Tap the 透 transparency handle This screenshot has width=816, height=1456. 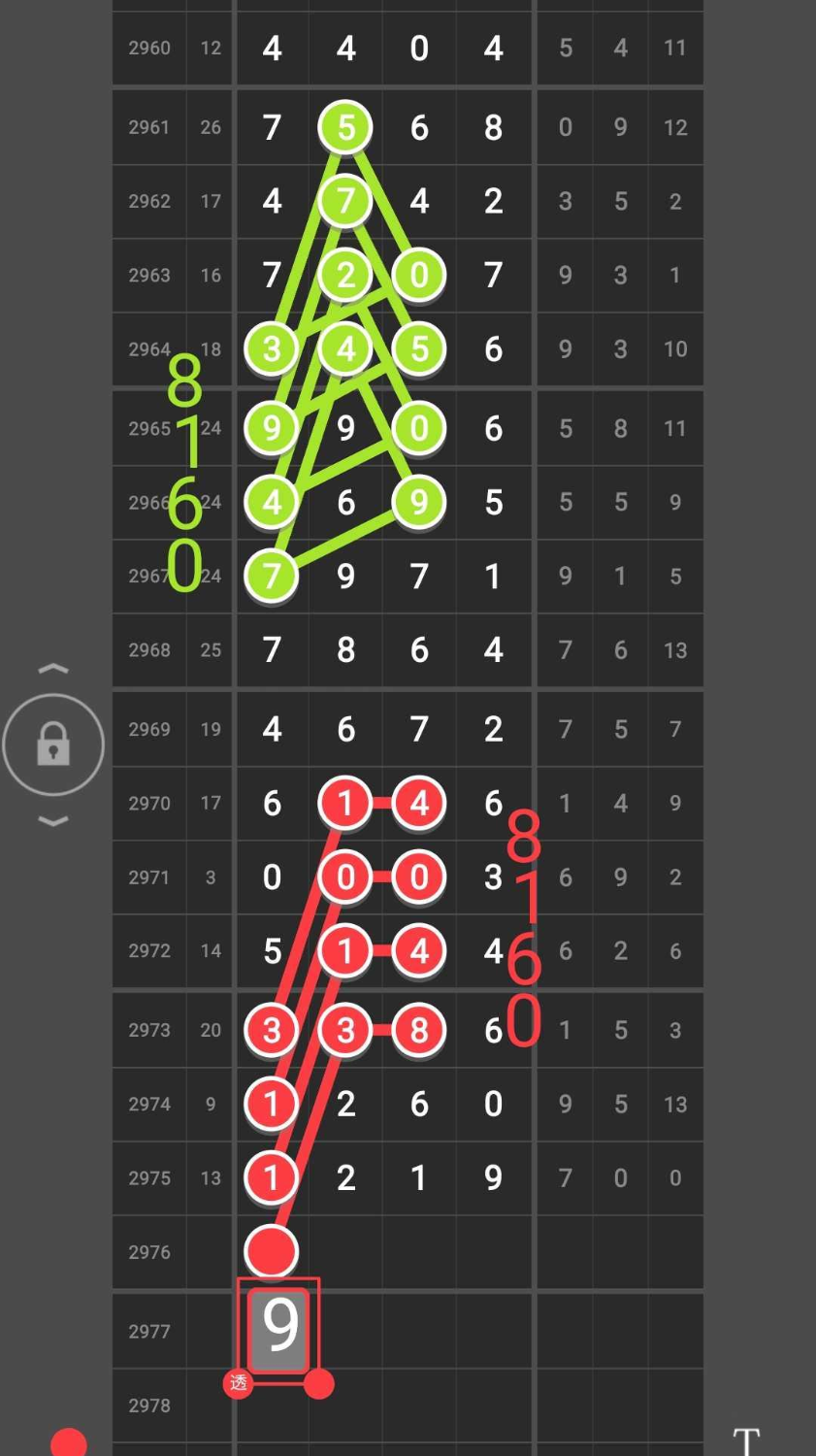pos(239,1382)
